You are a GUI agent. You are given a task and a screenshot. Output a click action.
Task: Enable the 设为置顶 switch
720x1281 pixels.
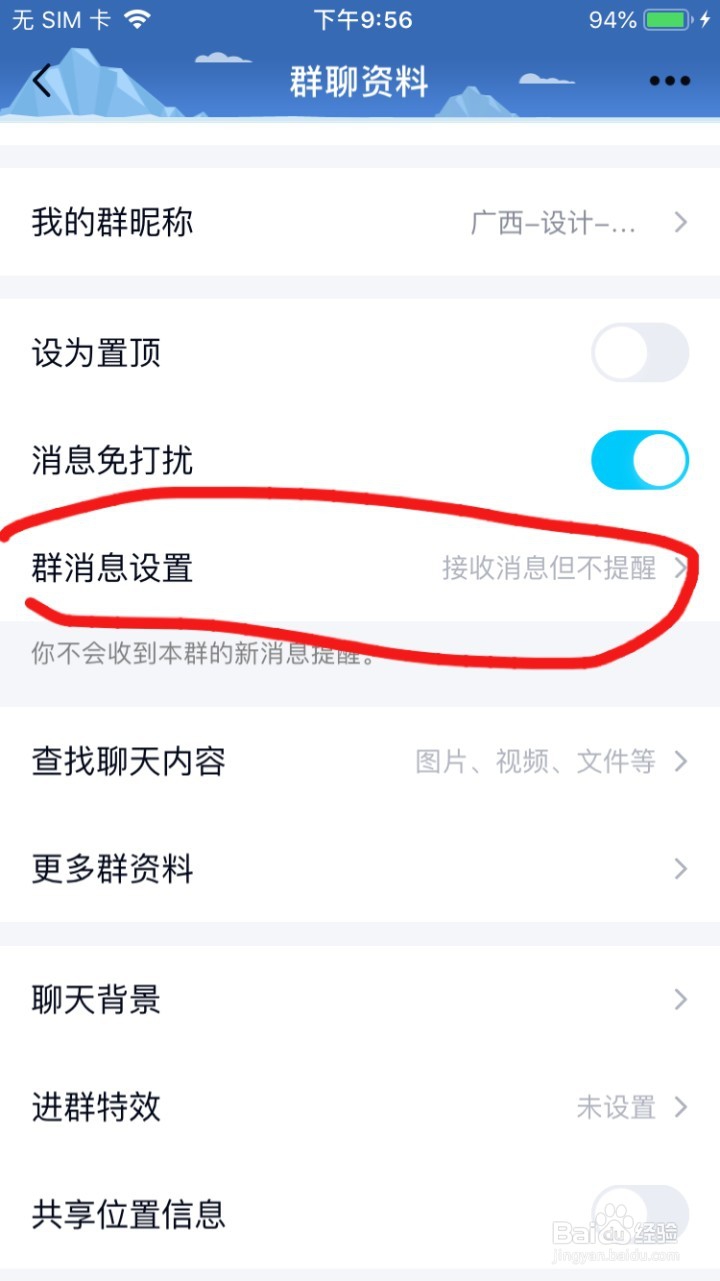pos(639,353)
